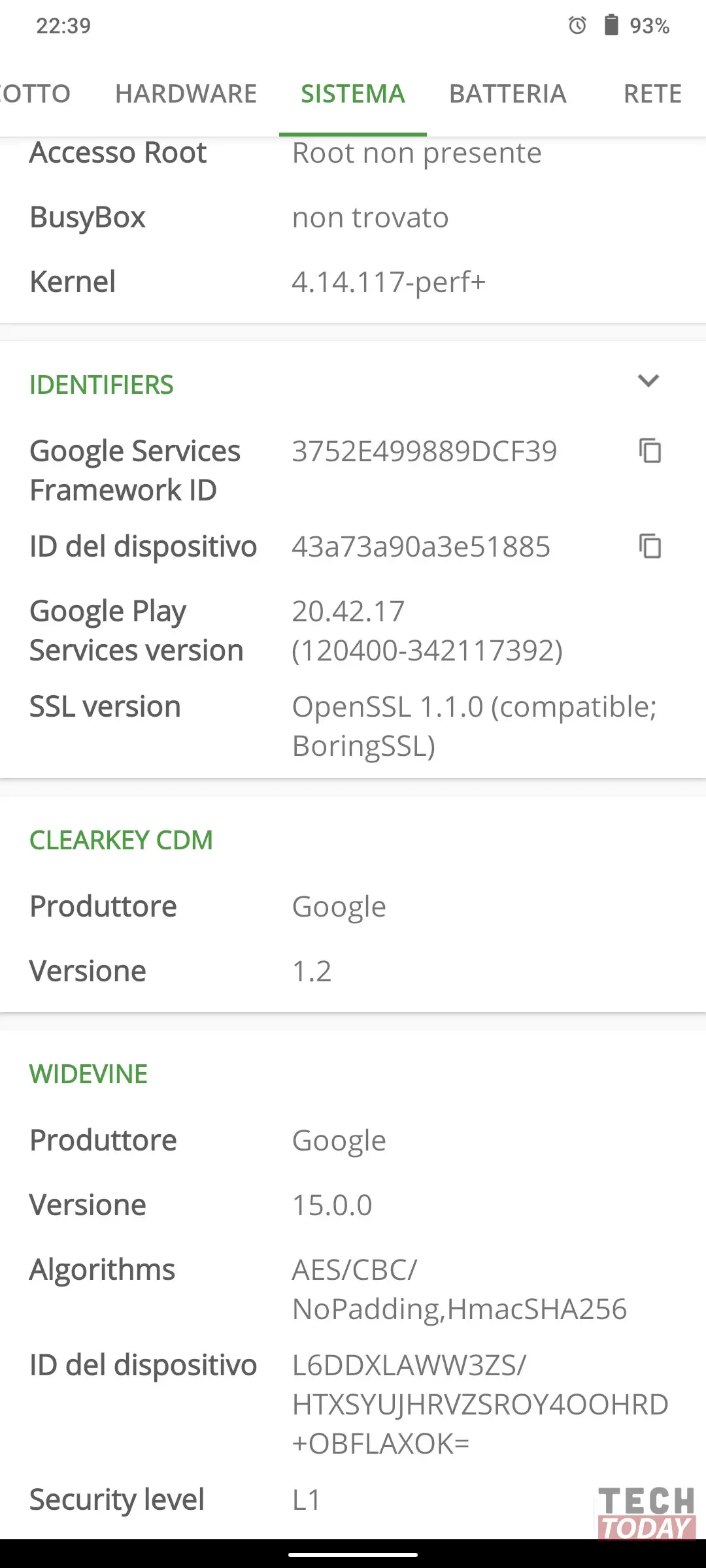
Task: Collapse the IDENTIFIERS section chevron
Action: pyautogui.click(x=648, y=381)
